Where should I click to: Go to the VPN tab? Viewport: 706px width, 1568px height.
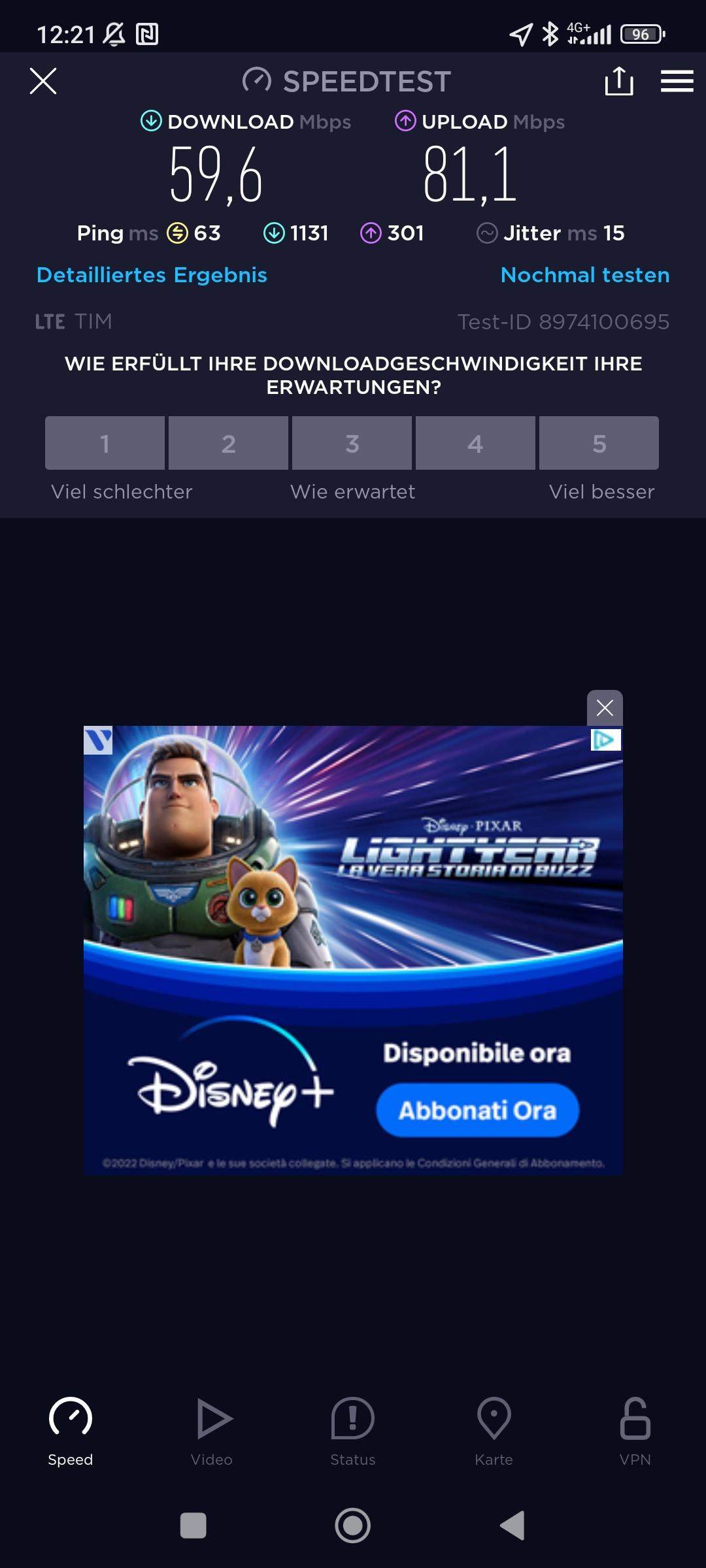click(635, 1431)
